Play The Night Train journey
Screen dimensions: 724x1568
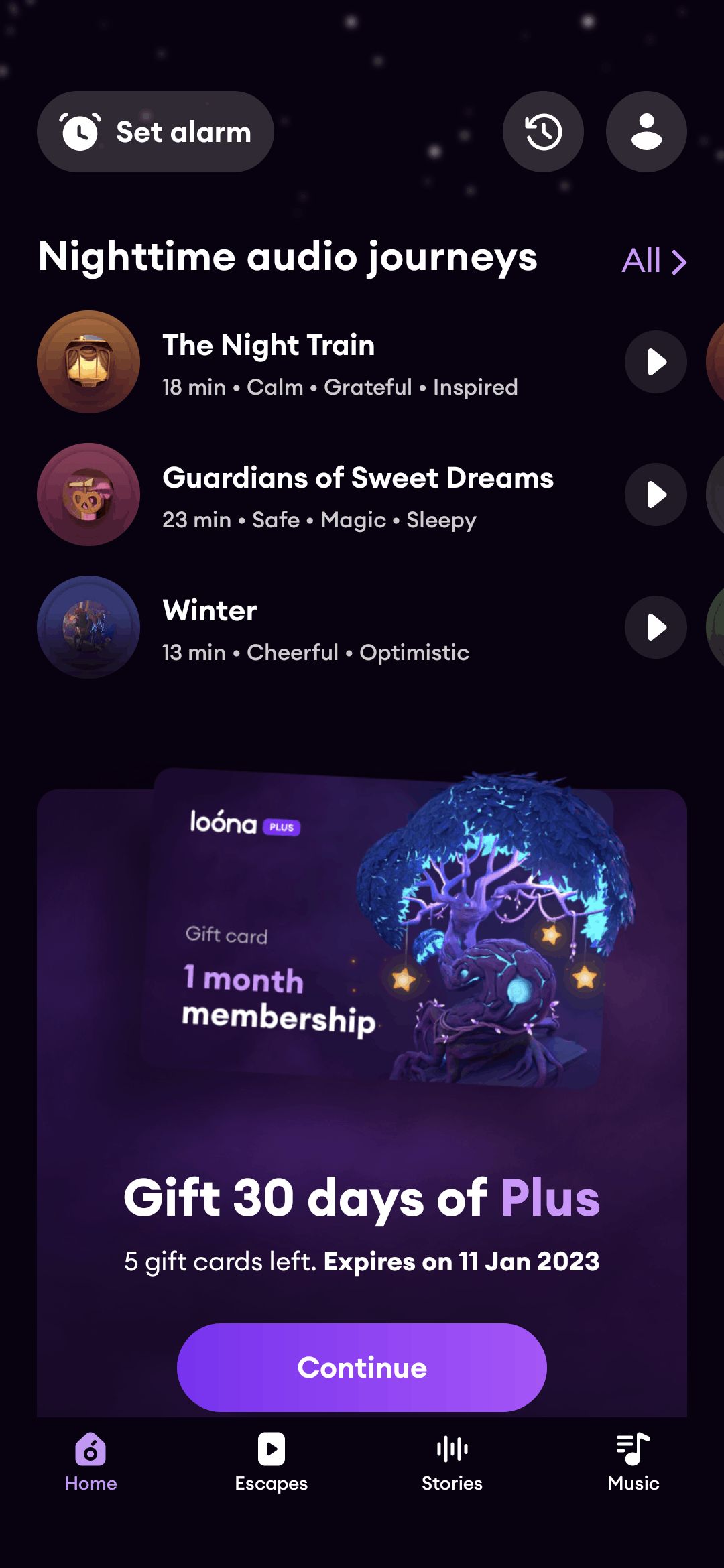tap(656, 362)
